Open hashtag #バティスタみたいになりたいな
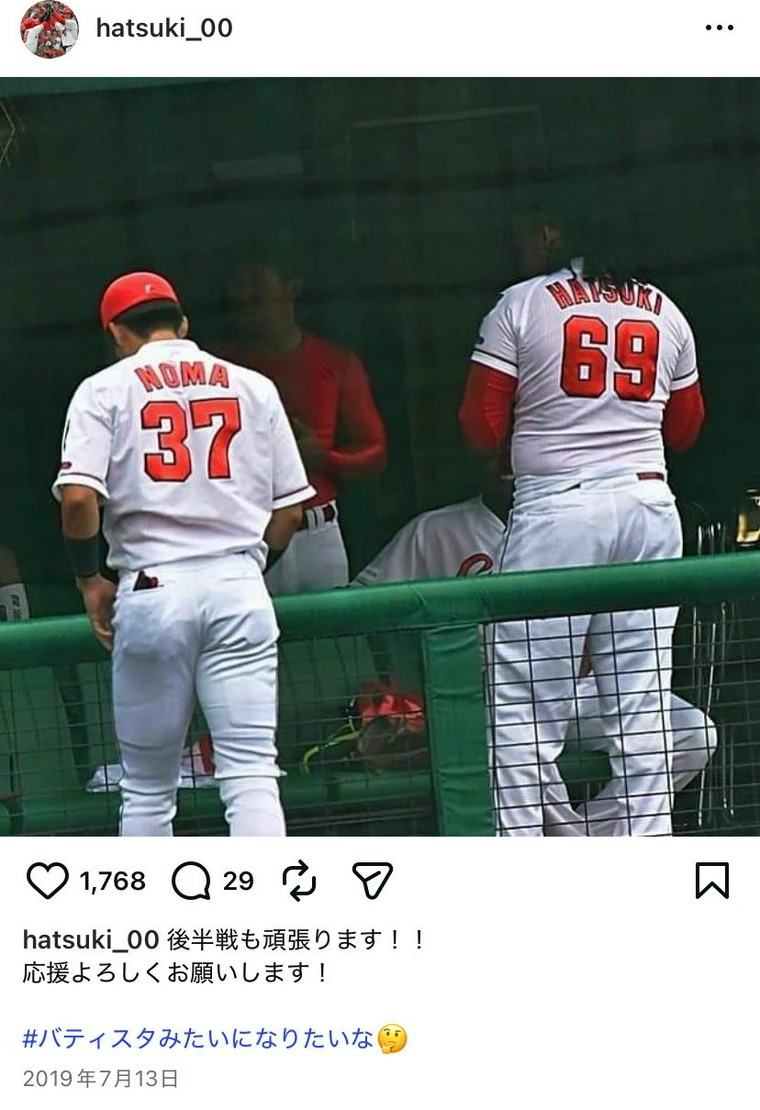 (198, 1038)
